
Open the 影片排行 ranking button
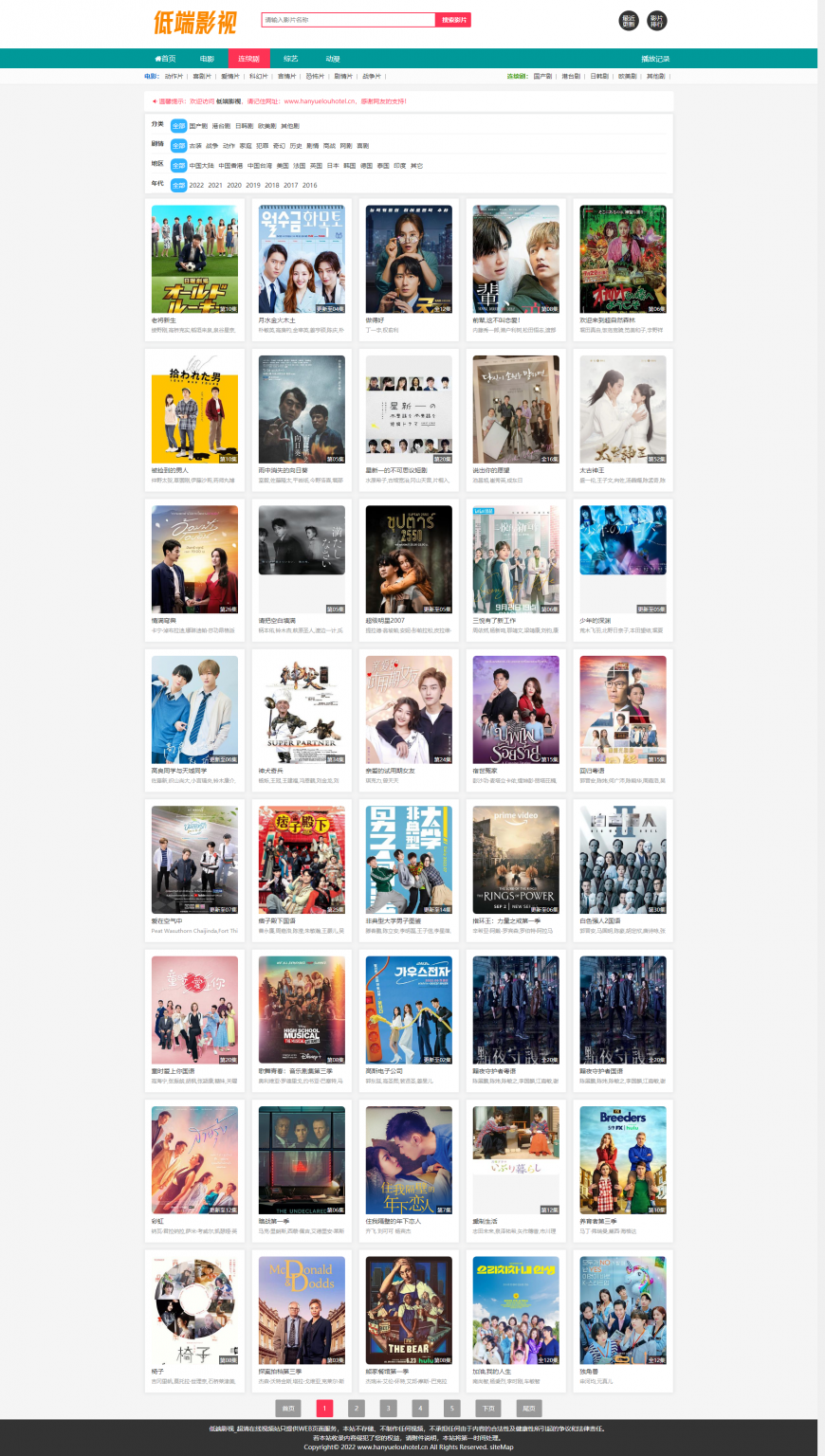point(656,21)
